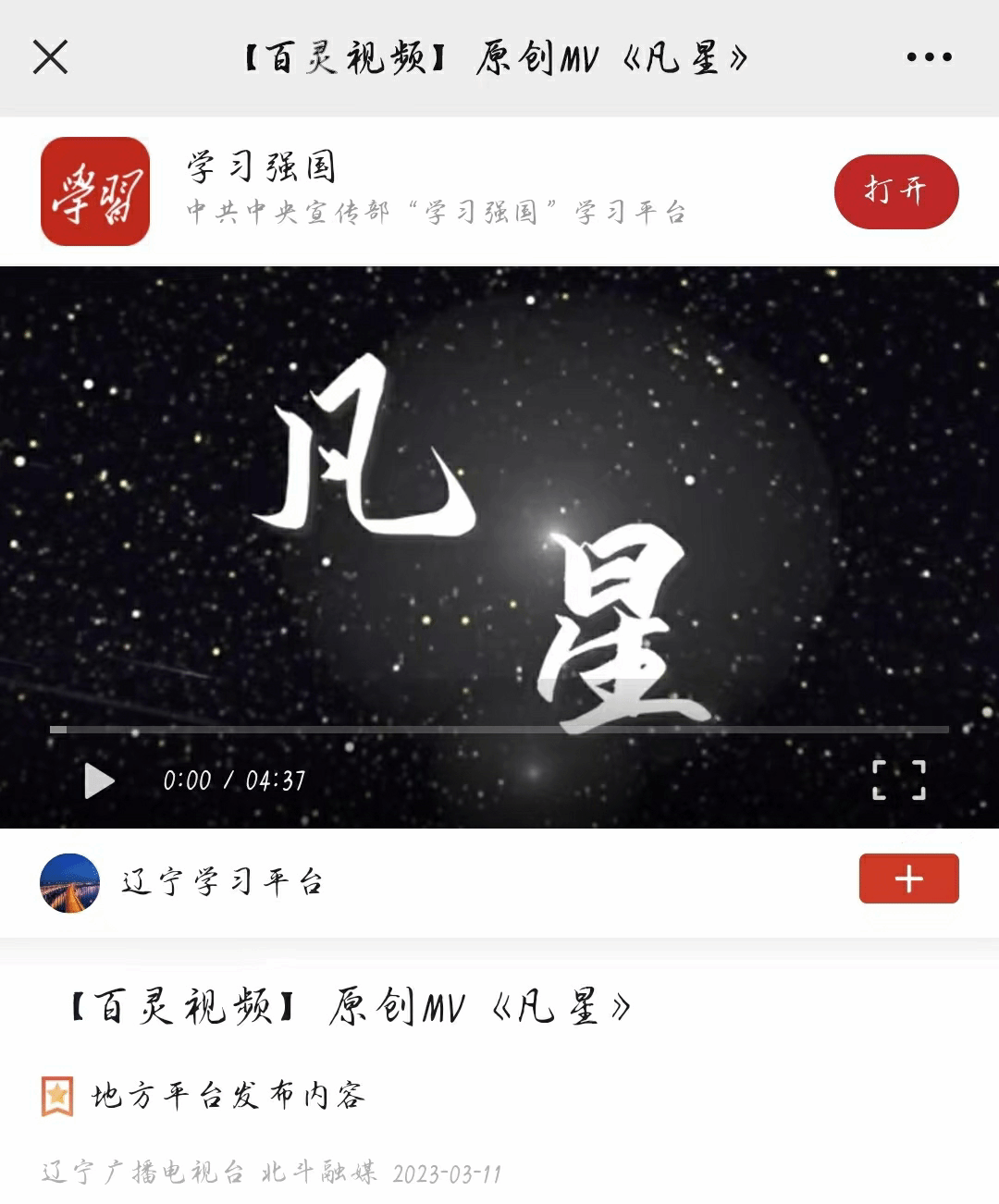Close this web page

coord(51,57)
